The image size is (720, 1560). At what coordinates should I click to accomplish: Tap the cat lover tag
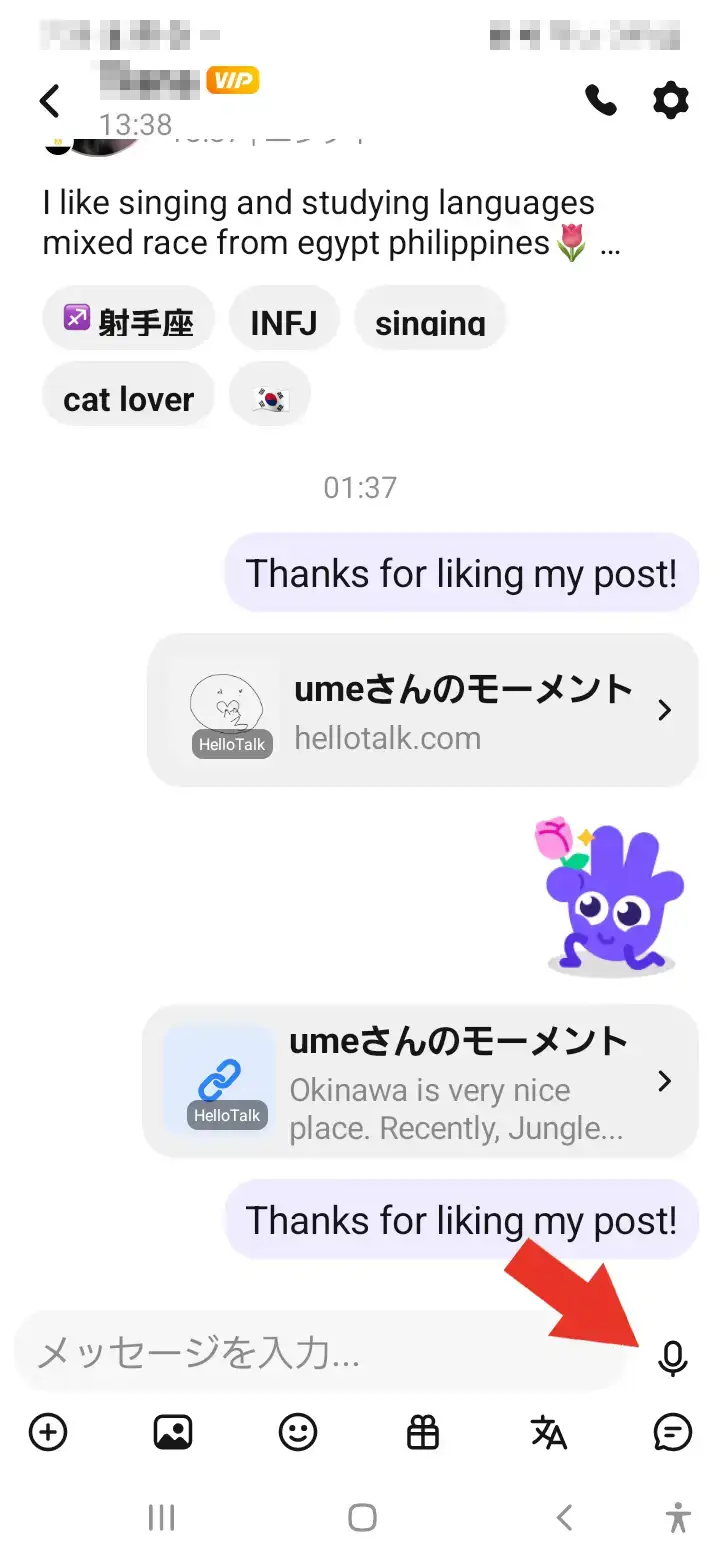pos(128,399)
